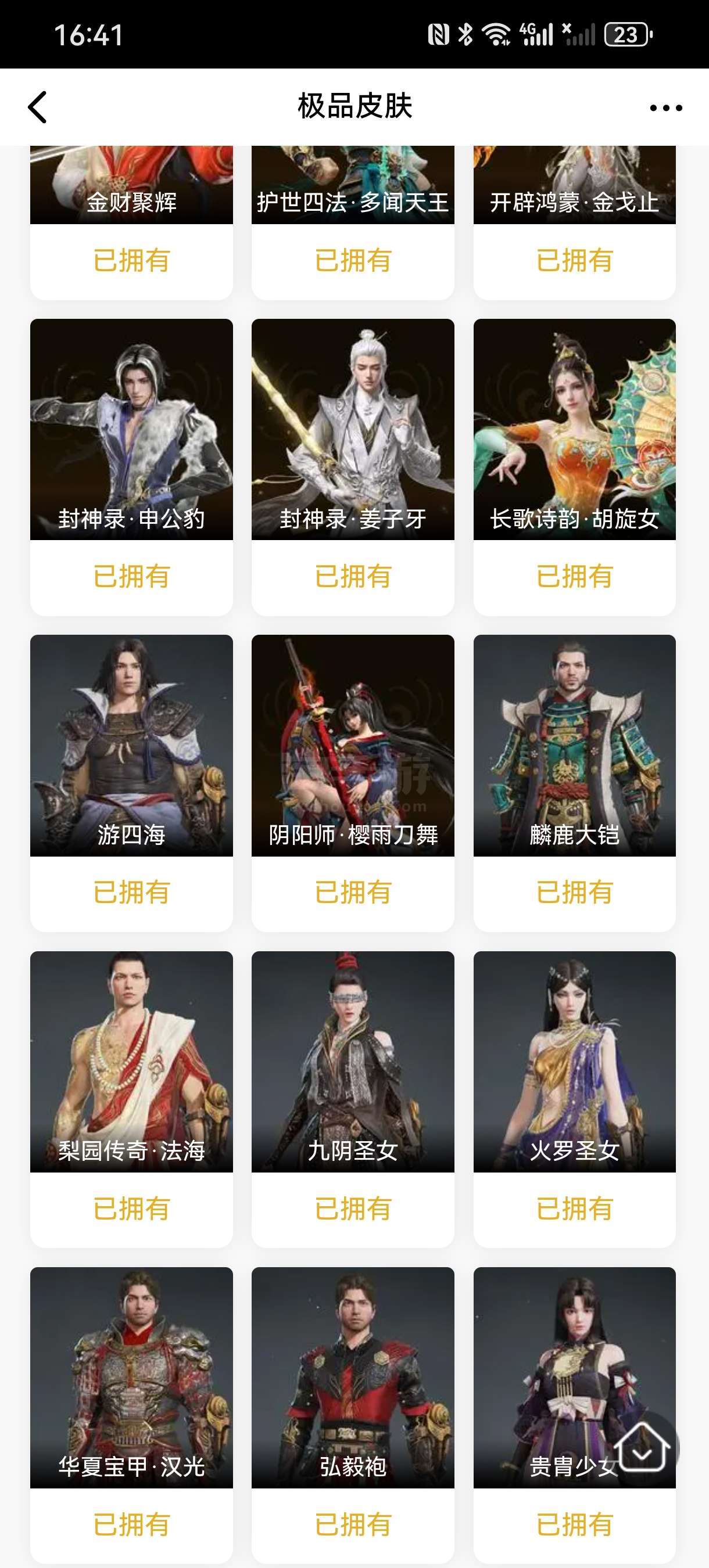Select the 九阴圣女 skin card

click(x=353, y=1099)
